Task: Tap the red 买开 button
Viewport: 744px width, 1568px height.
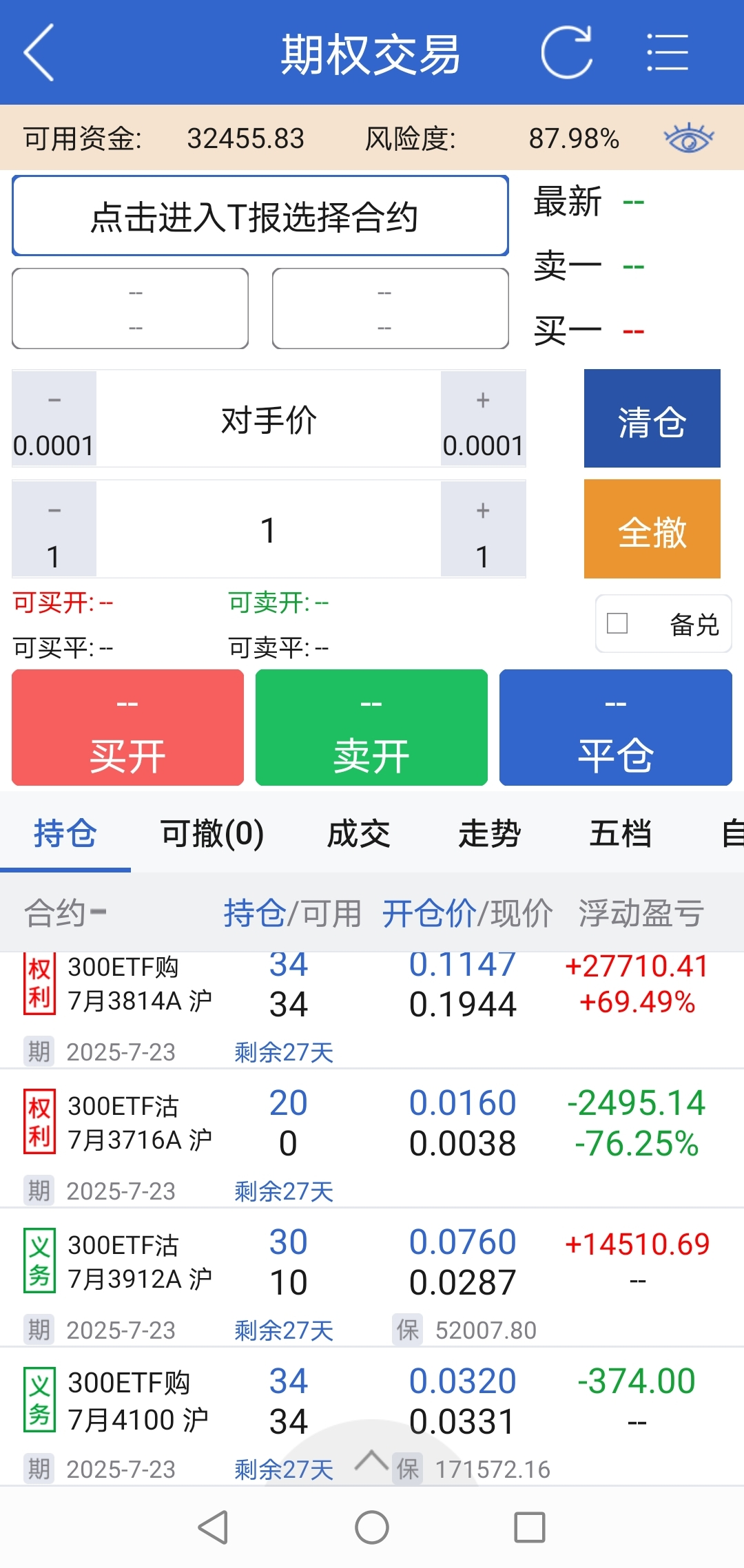Action: click(127, 728)
